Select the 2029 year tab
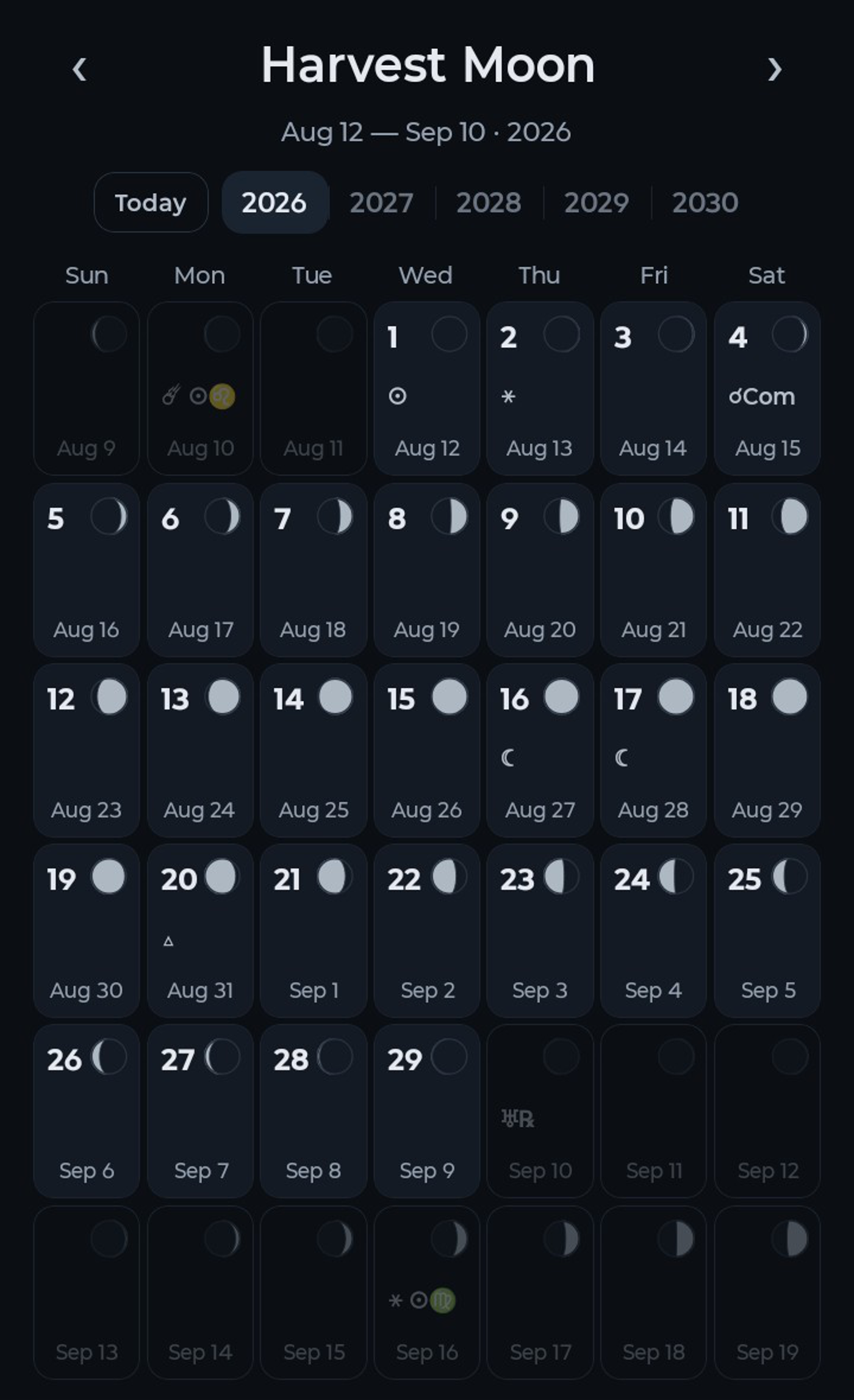854x1400 pixels. pyautogui.click(x=596, y=202)
